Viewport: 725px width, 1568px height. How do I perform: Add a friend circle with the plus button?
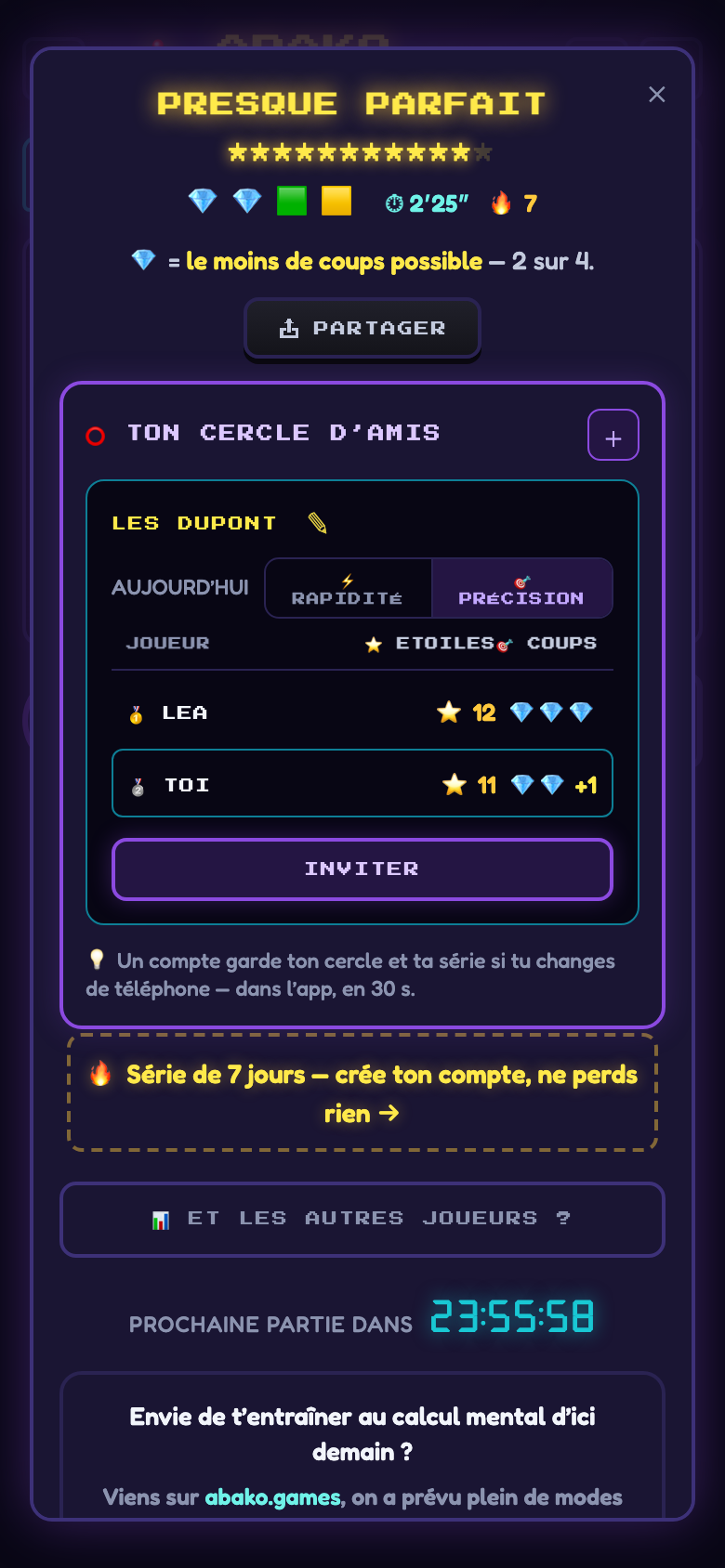[613, 435]
